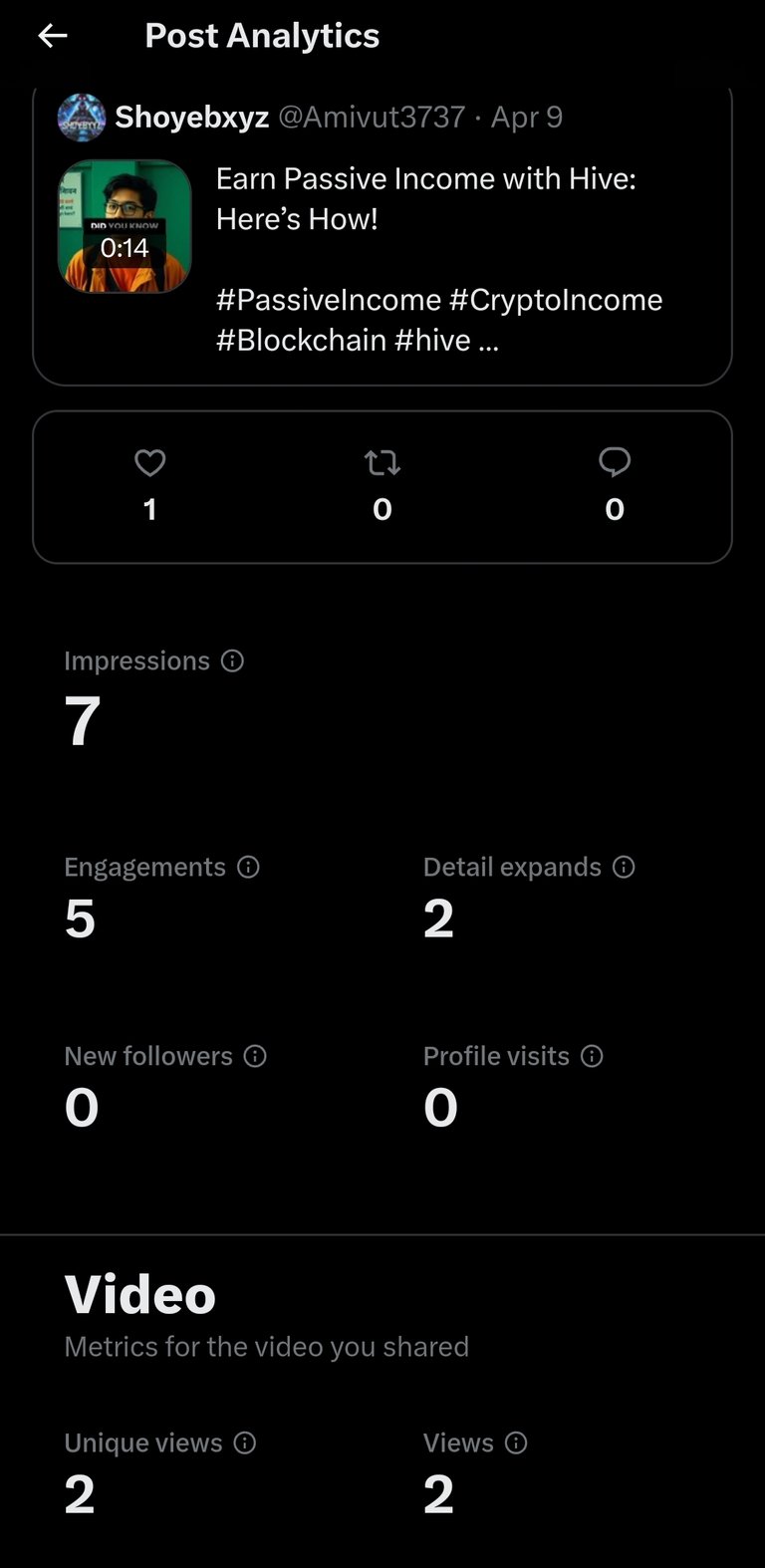Open the Earn Passive Income post card

tap(382, 234)
